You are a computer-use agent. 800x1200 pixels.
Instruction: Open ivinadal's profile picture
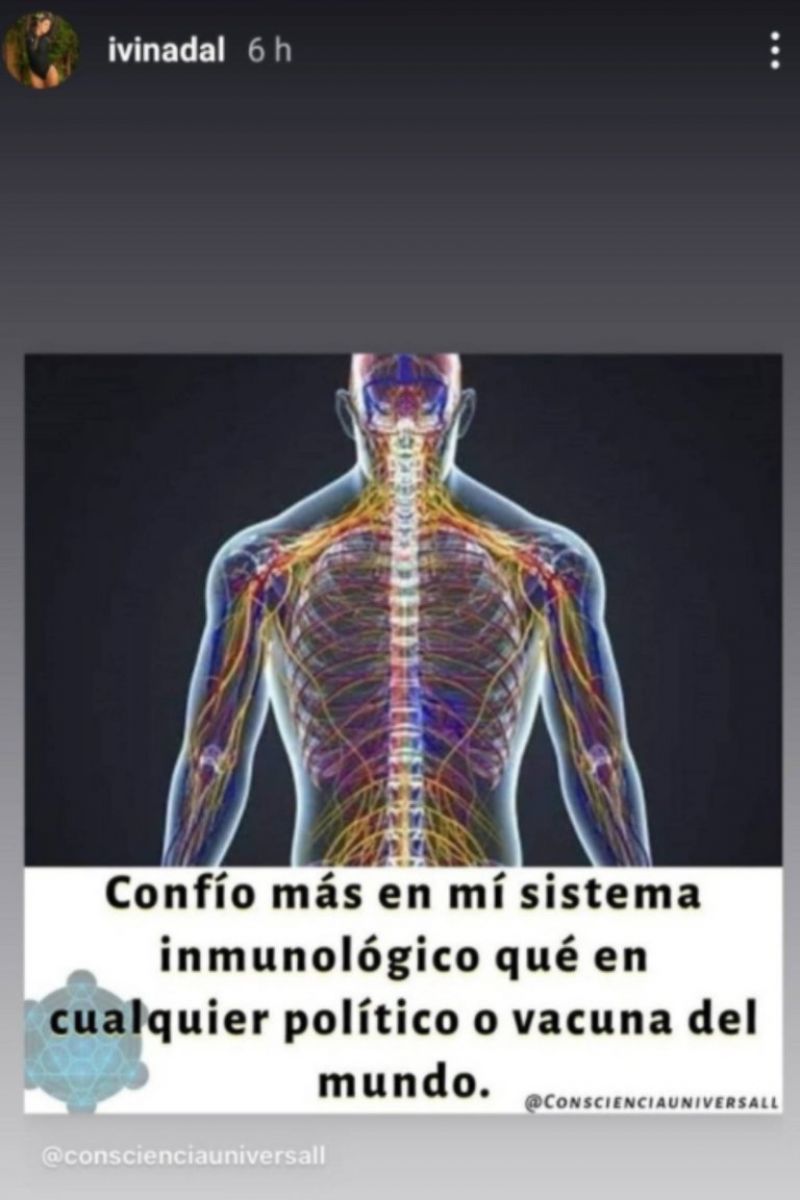click(41, 50)
